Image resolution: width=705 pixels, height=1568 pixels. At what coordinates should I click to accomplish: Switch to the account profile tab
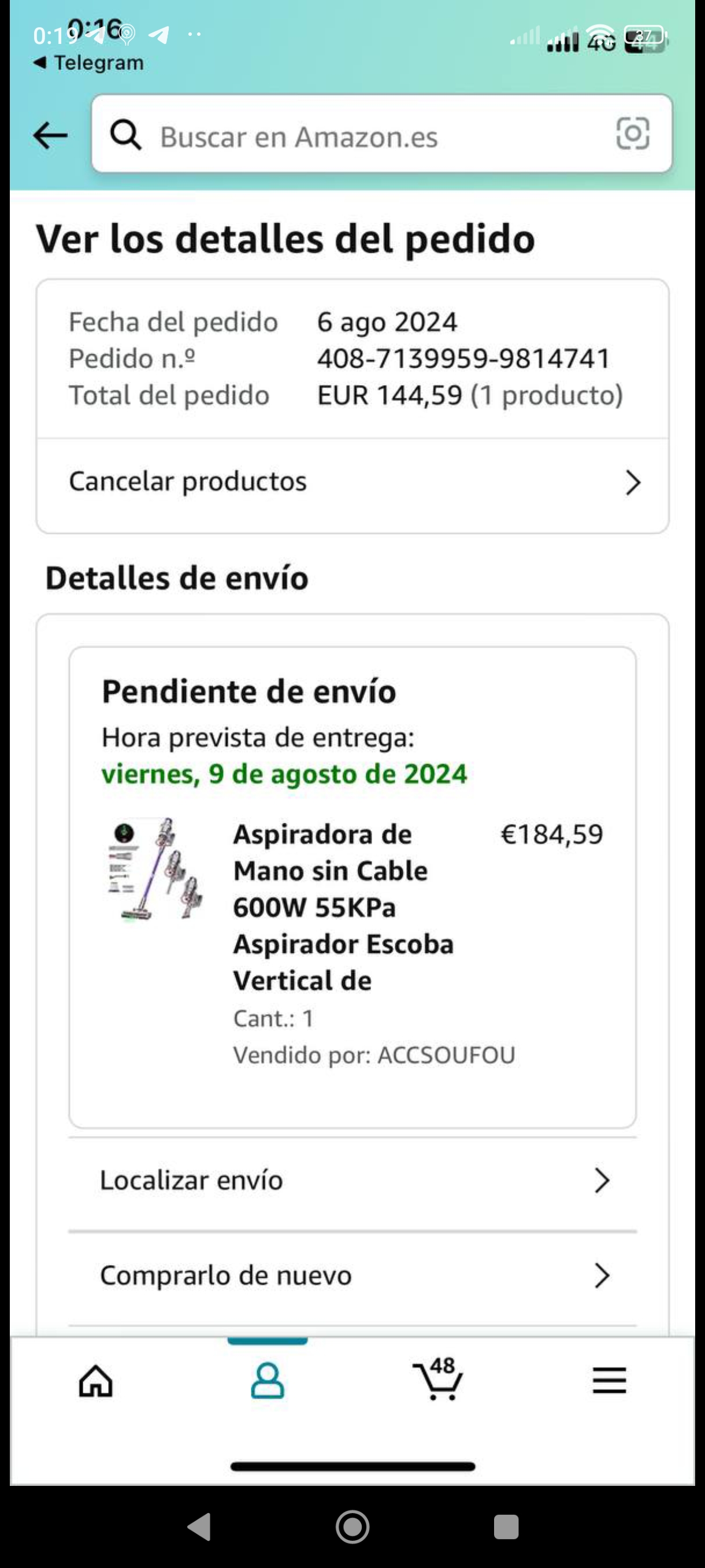[x=268, y=1380]
